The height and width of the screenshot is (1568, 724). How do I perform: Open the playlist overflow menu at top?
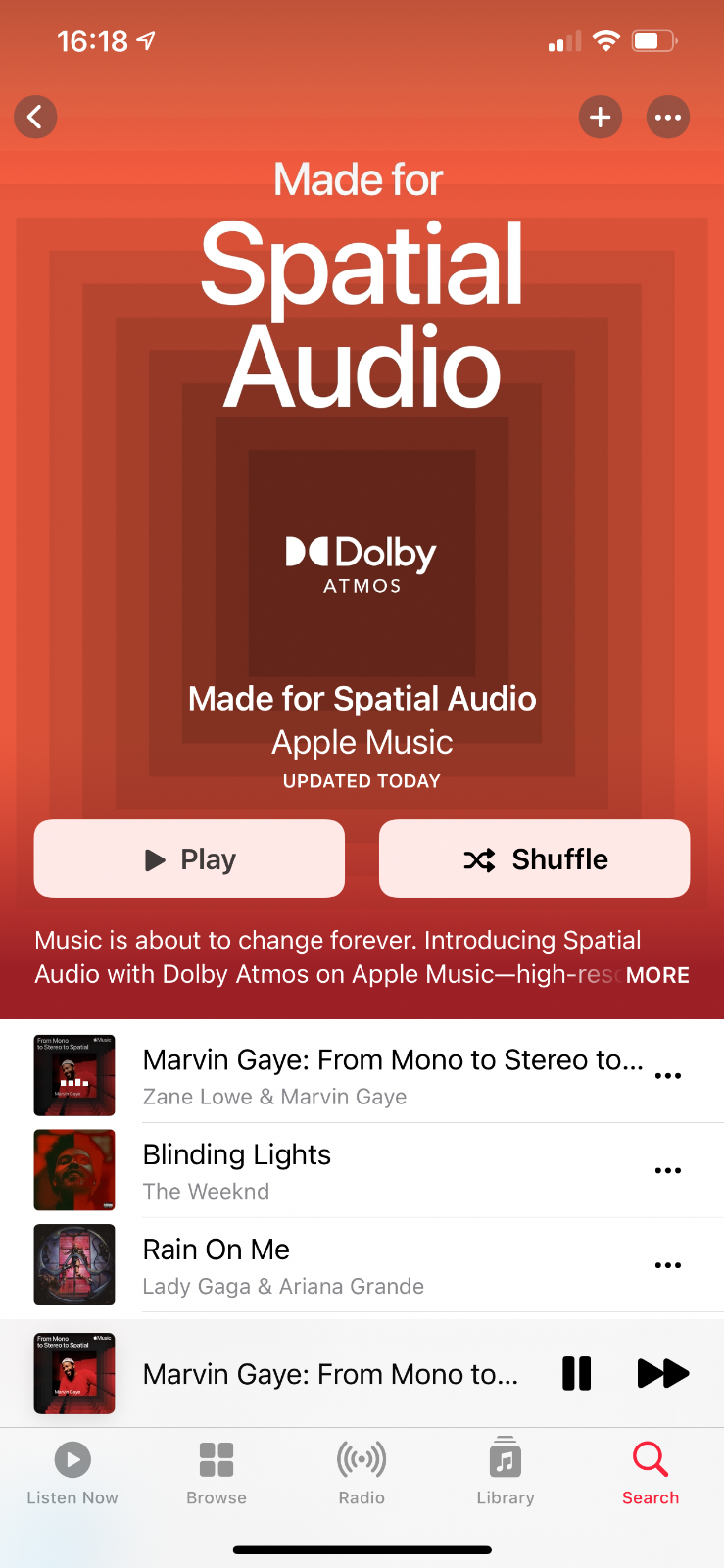668,118
